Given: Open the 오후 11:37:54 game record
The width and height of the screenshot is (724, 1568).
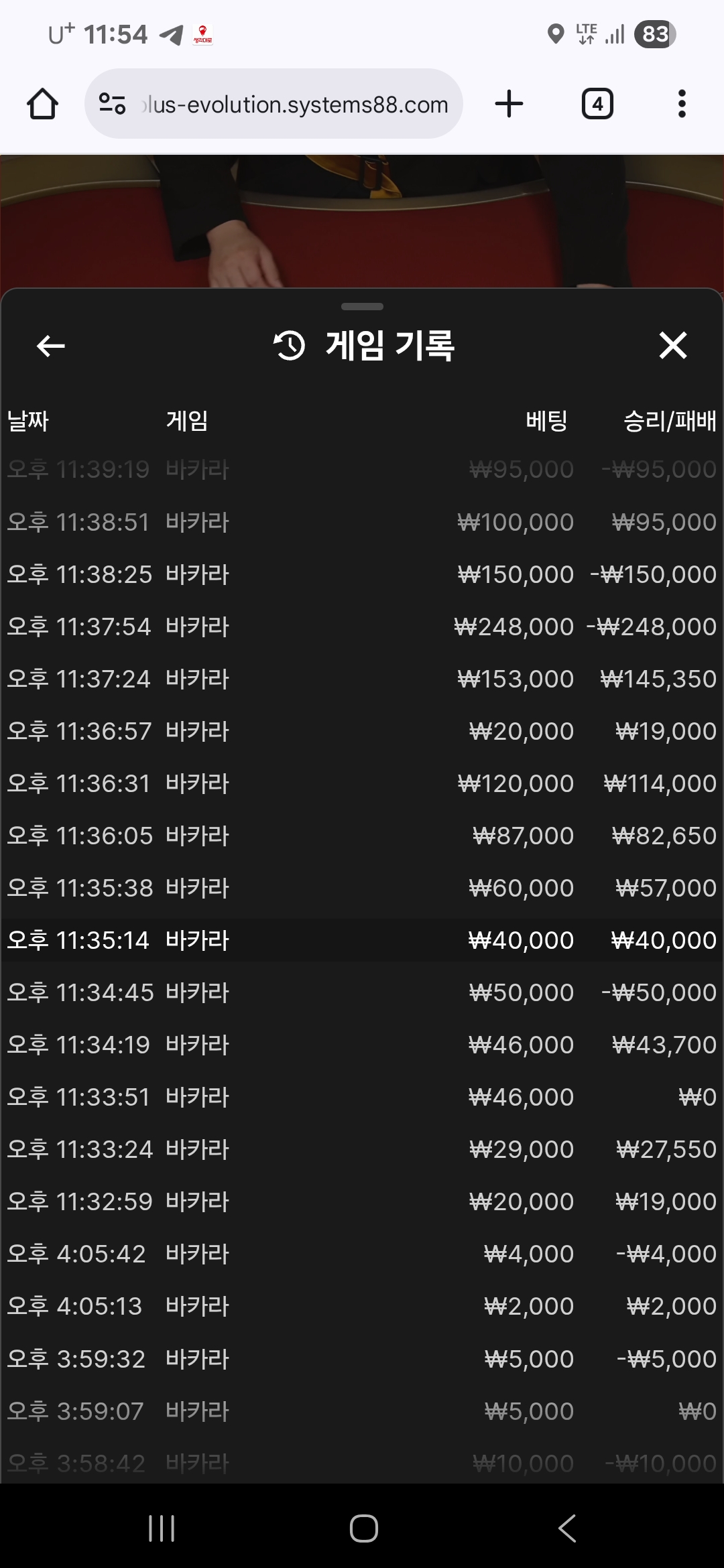Looking at the screenshot, I should tap(362, 627).
